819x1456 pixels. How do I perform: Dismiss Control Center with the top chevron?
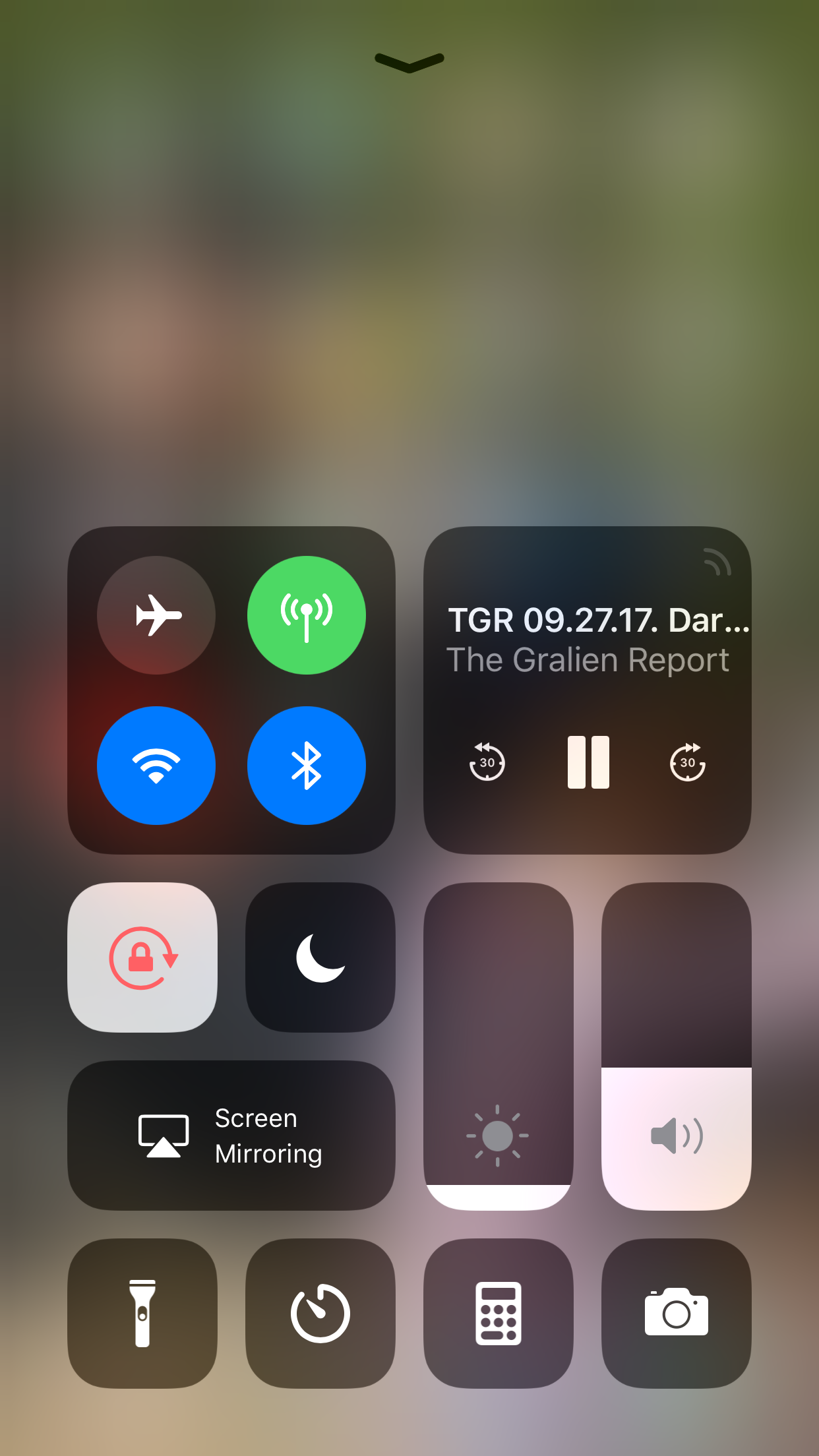409,62
